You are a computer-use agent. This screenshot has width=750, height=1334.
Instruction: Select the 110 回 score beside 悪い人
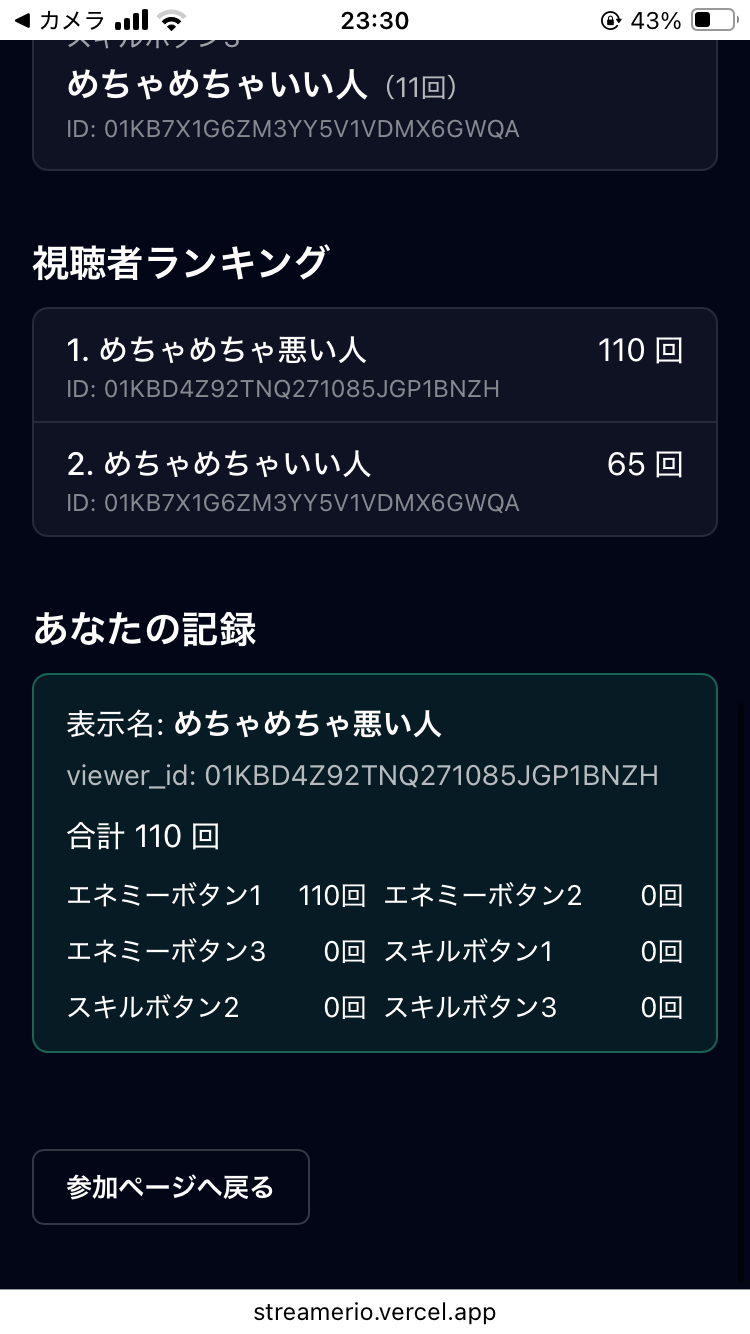[x=639, y=350]
